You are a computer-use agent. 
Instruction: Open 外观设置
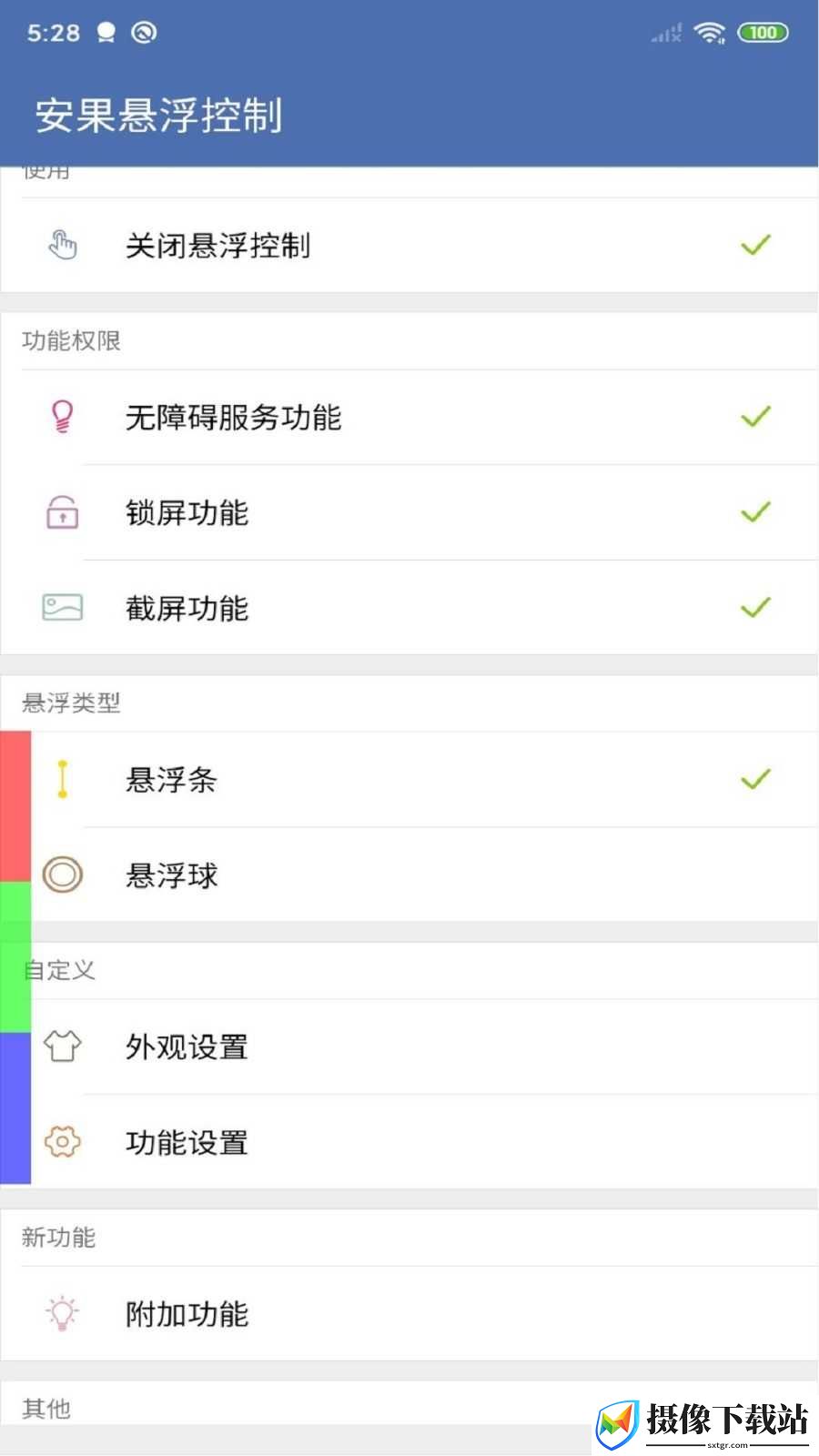point(409,1046)
